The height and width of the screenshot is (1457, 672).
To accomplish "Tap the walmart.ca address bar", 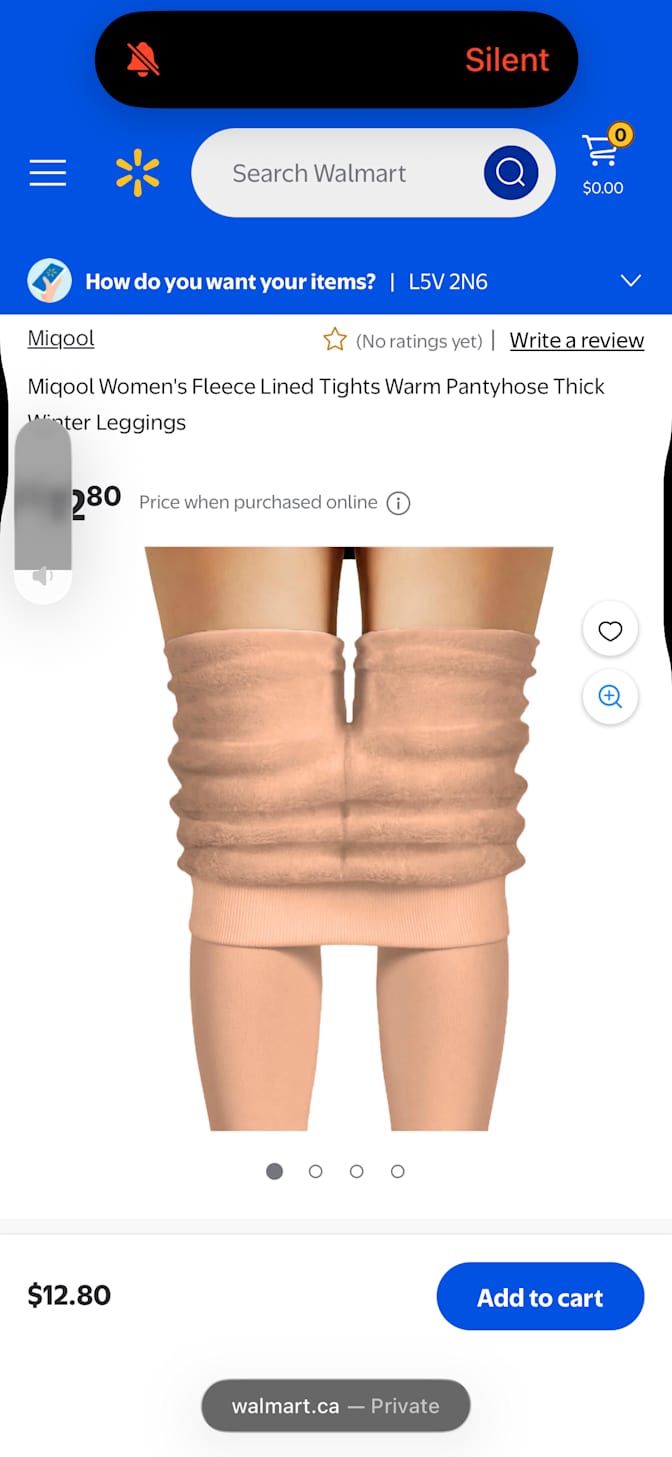I will (335, 1406).
